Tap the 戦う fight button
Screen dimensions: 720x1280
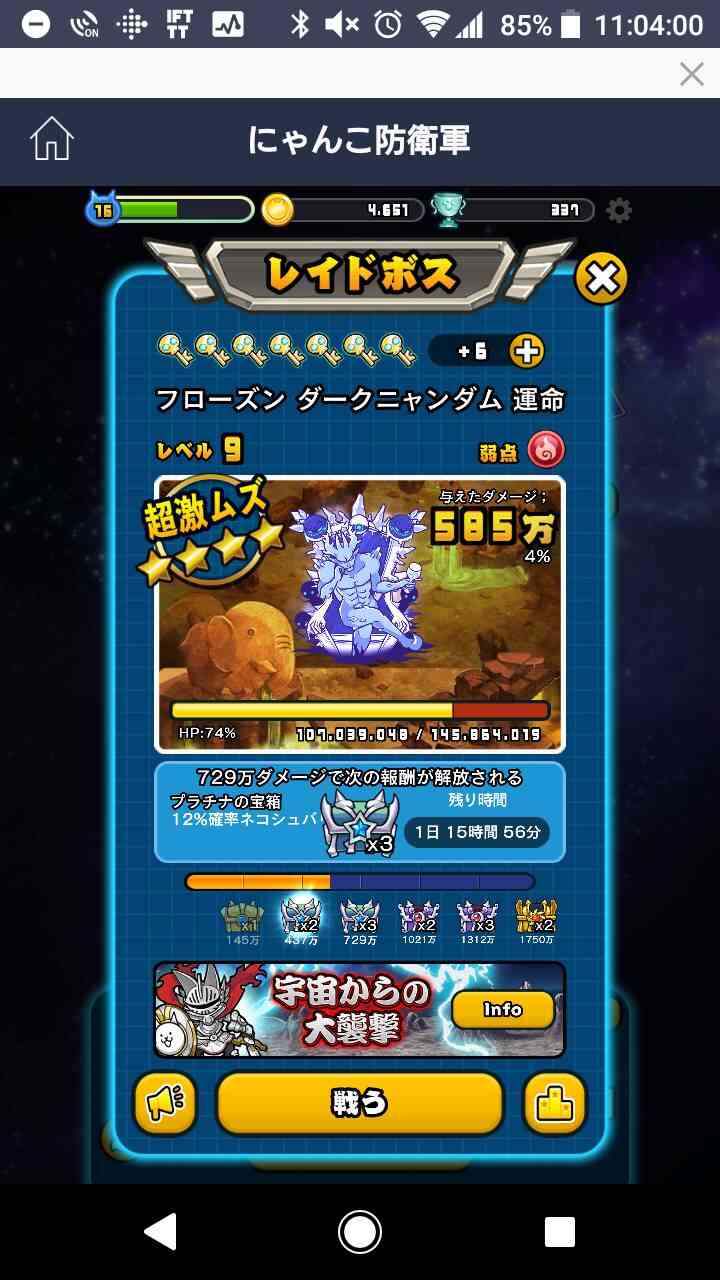360,1103
